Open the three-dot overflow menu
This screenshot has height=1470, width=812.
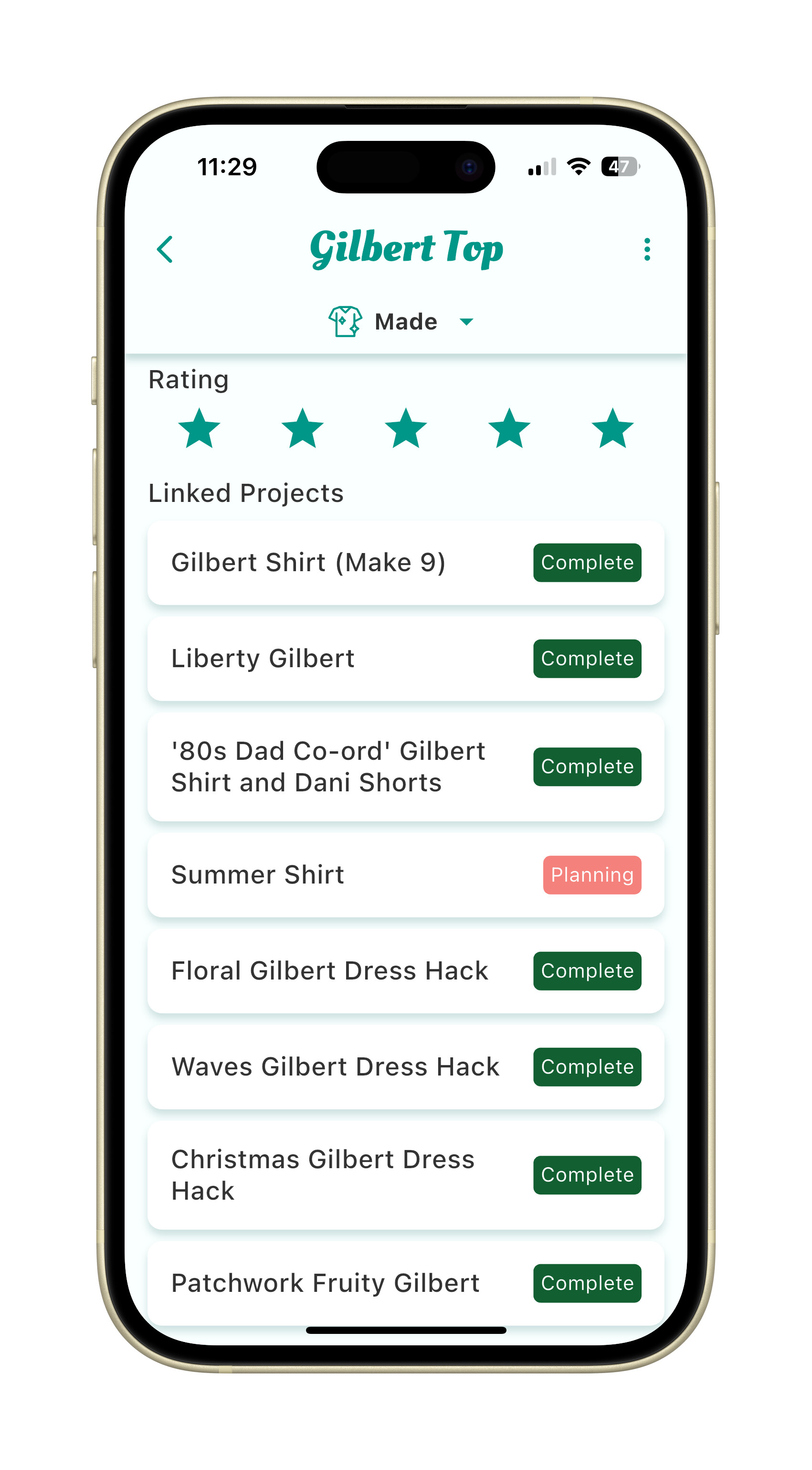[647, 249]
